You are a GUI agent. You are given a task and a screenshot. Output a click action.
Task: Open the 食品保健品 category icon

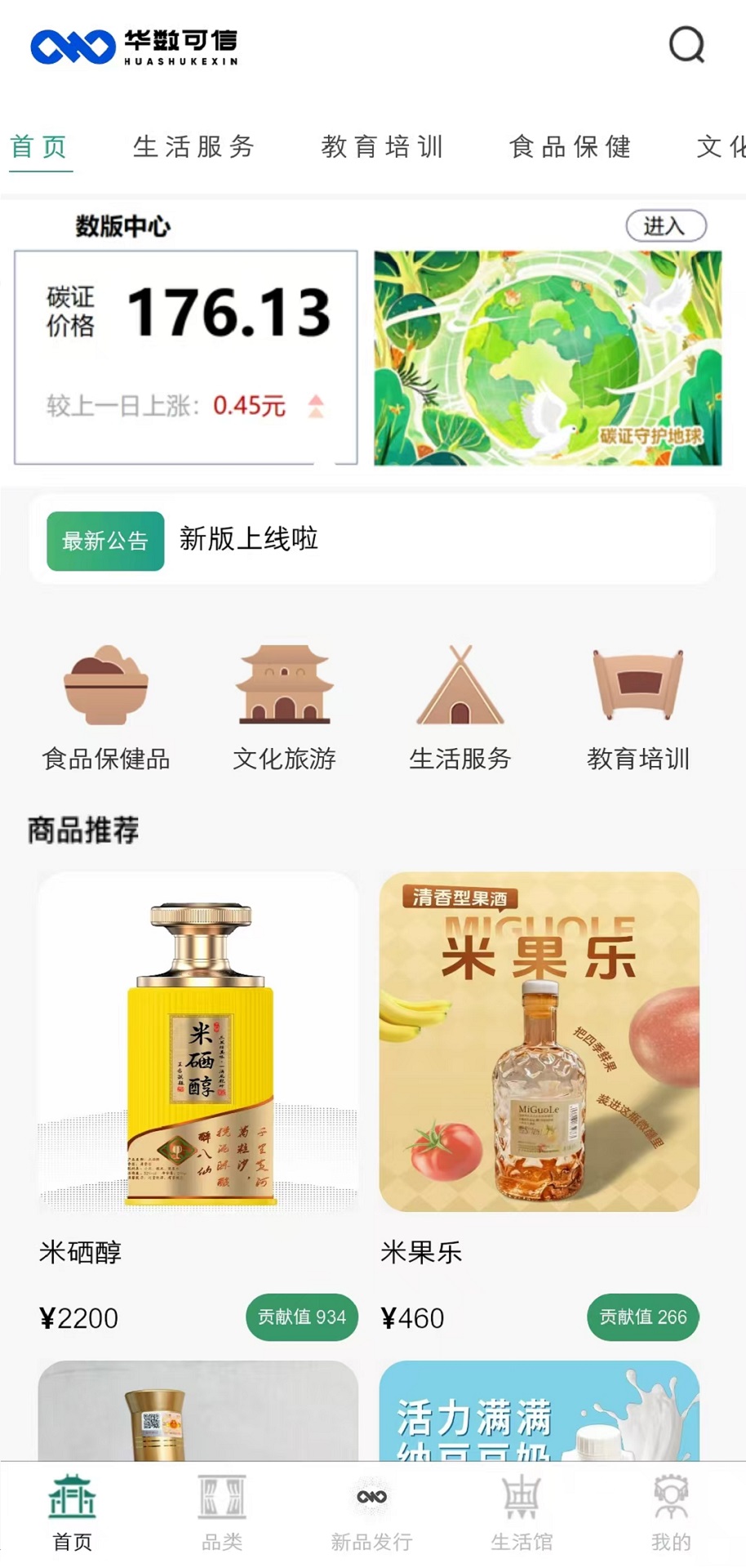105,702
